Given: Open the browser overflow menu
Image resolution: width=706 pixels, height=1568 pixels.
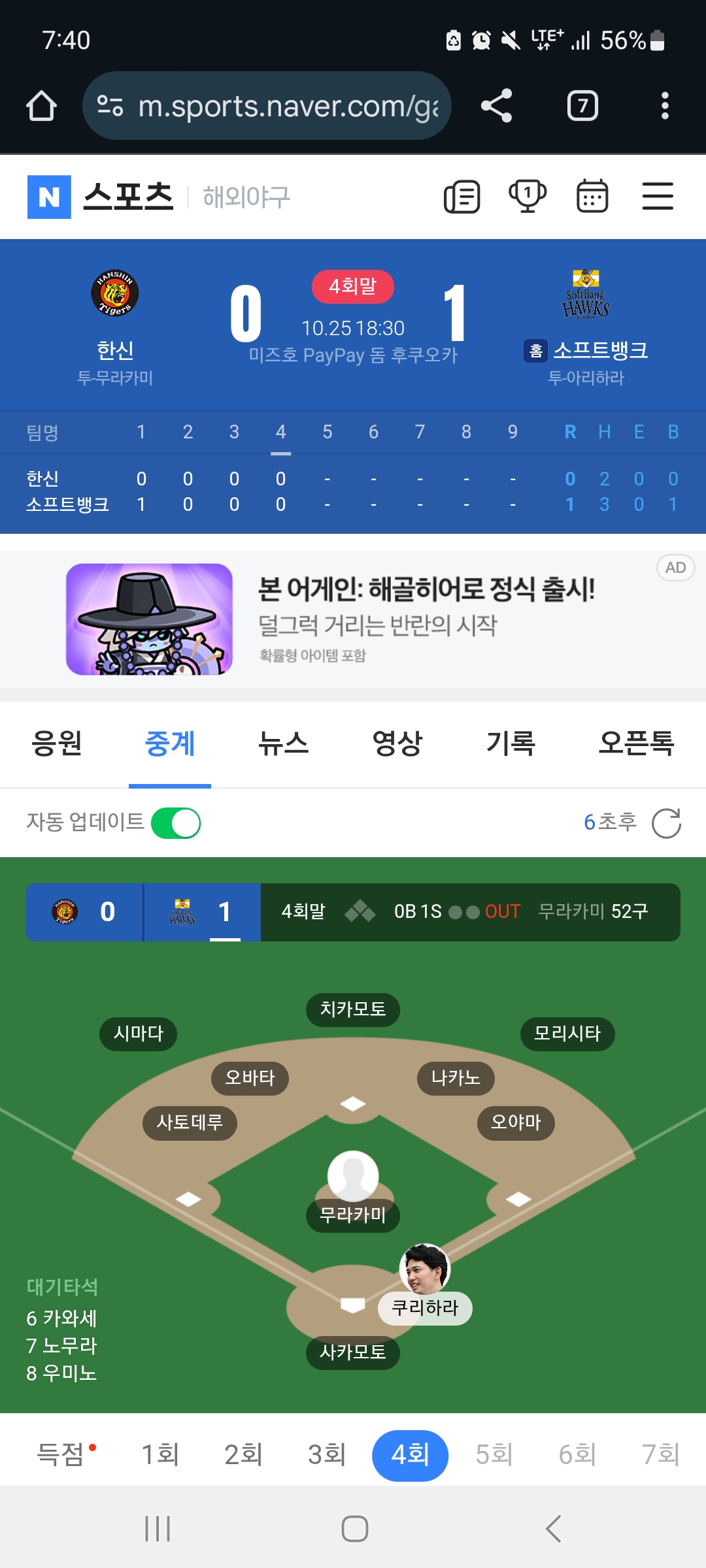Looking at the screenshot, I should coord(665,106).
